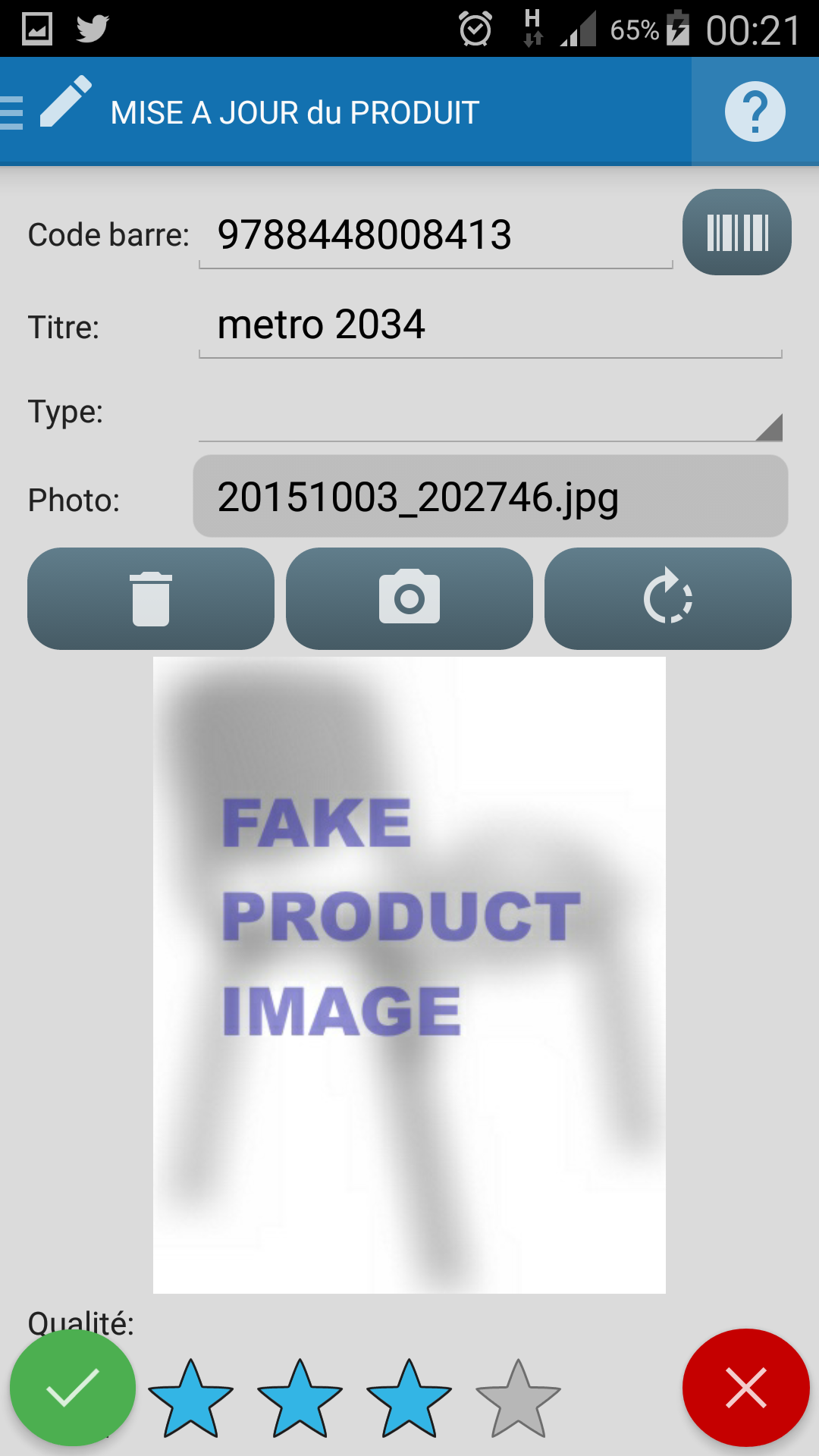The image size is (819, 1456).
Task: Edit the Code barre field
Action: (x=435, y=236)
